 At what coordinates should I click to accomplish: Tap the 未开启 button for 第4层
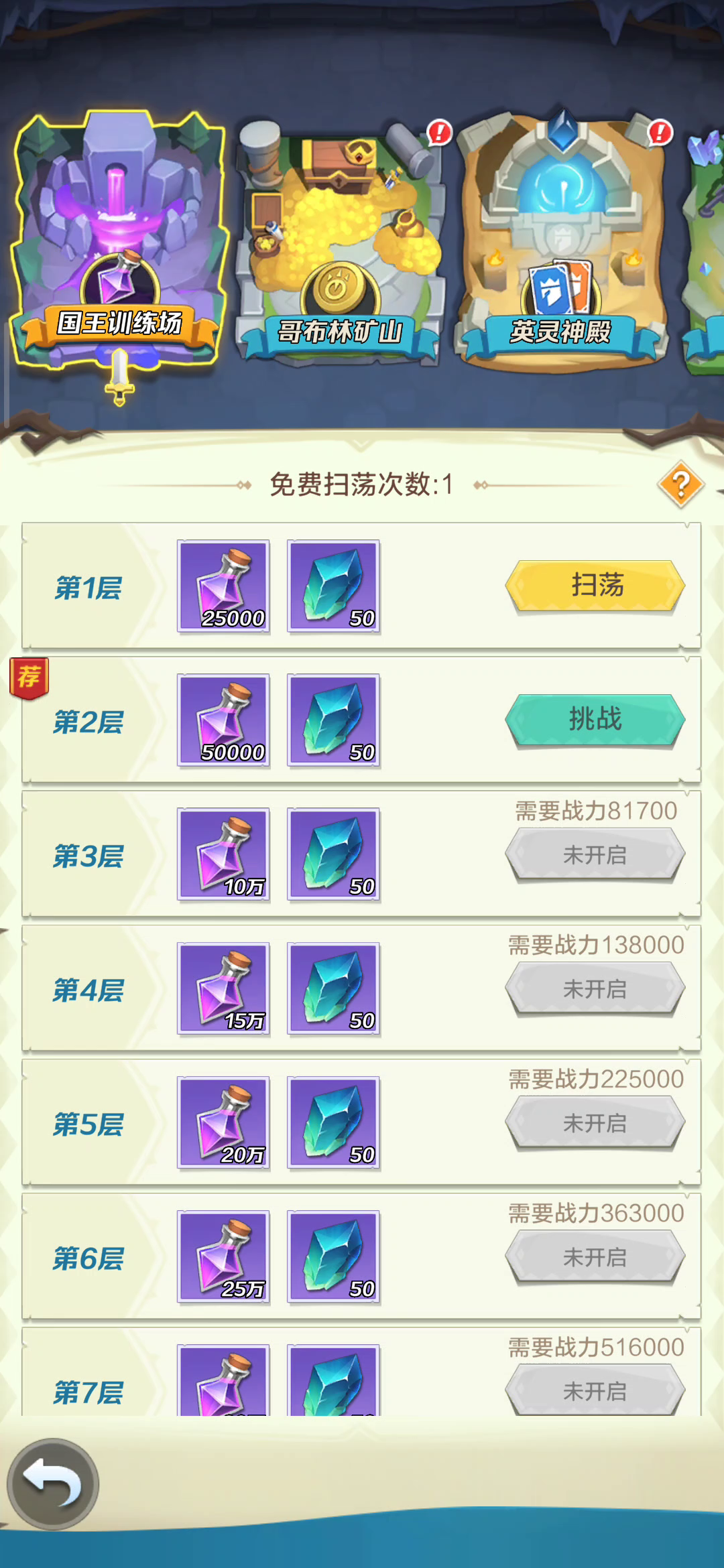(x=595, y=989)
